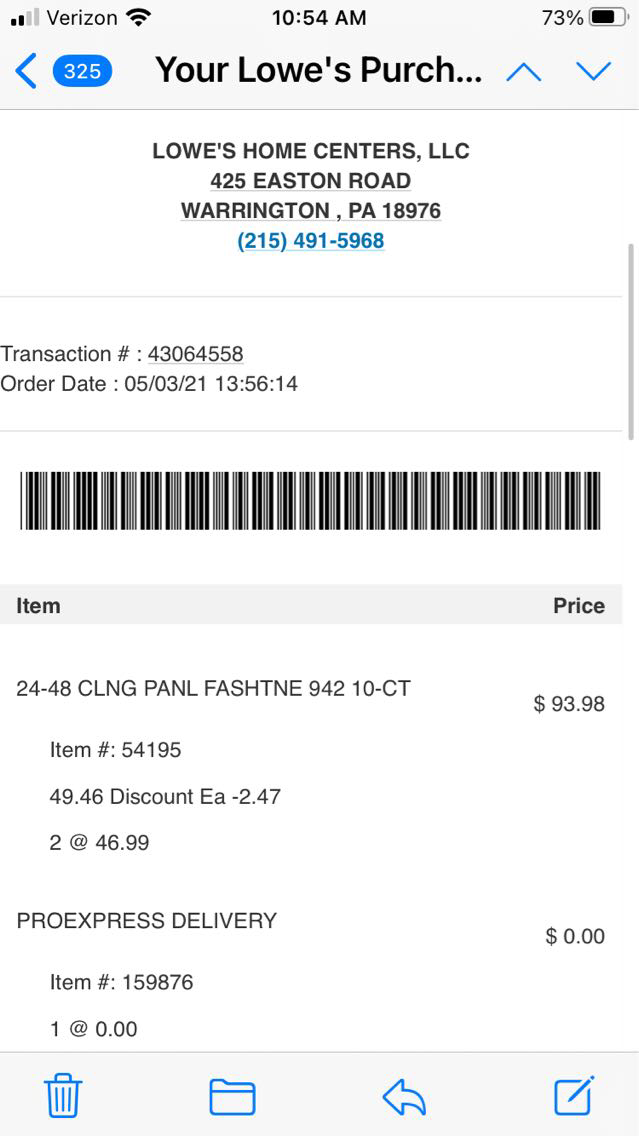Jump to the next email
Viewport: 639px width, 1136px height.
[593, 71]
